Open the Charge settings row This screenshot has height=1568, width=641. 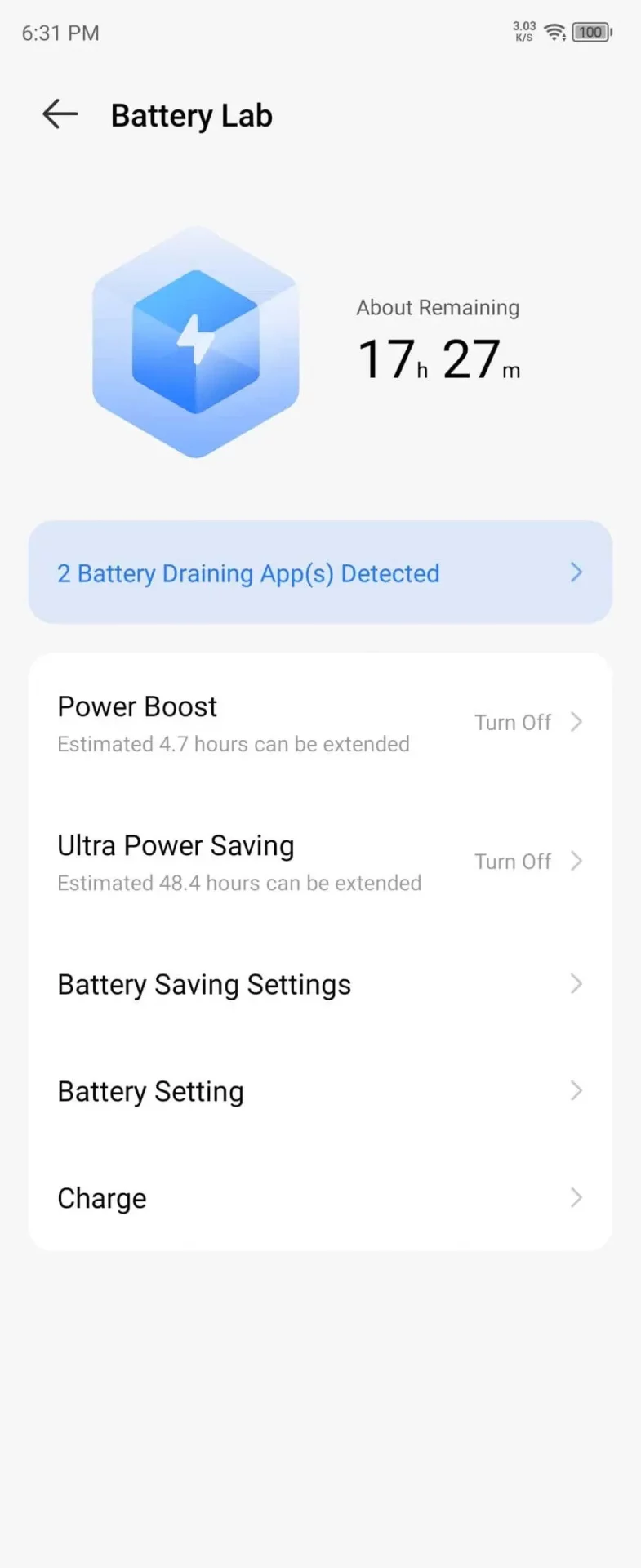[320, 1198]
